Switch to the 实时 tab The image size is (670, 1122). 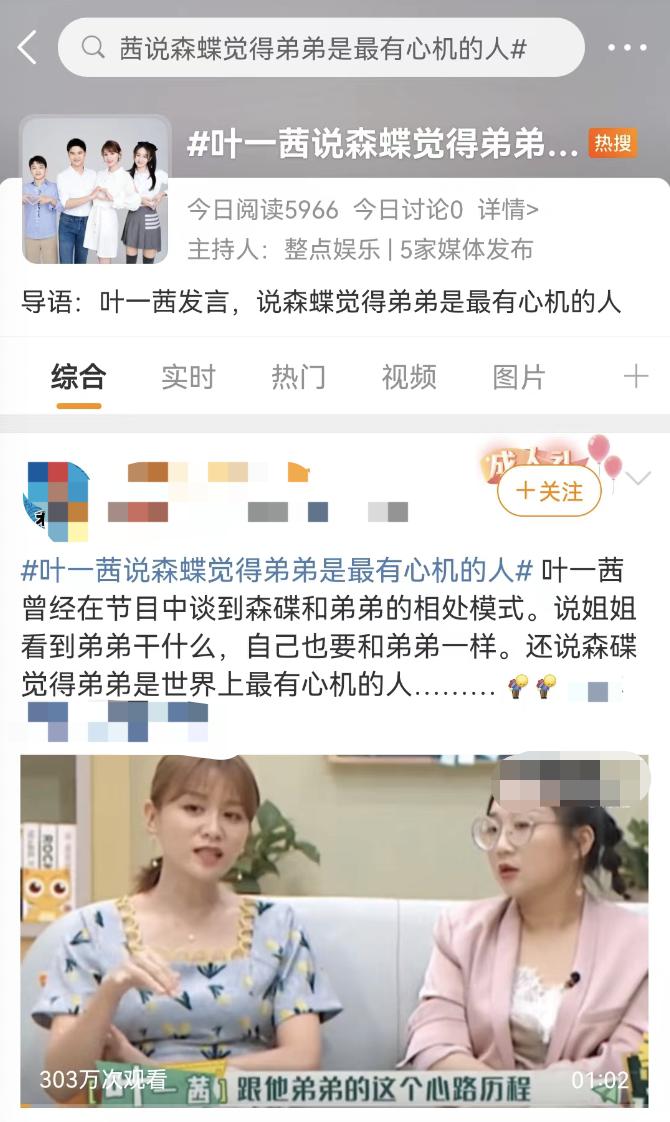pyautogui.click(x=188, y=377)
